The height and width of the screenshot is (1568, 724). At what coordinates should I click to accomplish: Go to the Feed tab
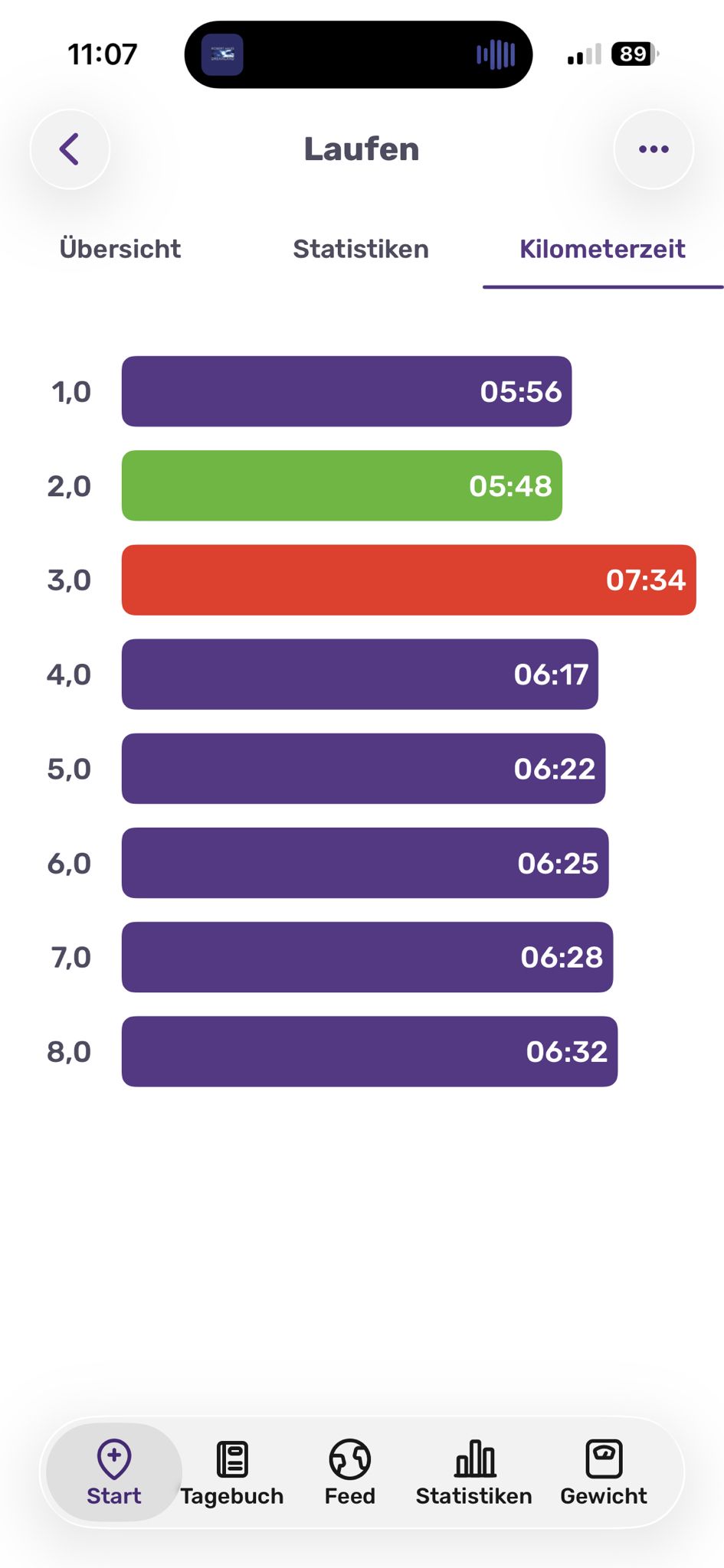pyautogui.click(x=350, y=1472)
